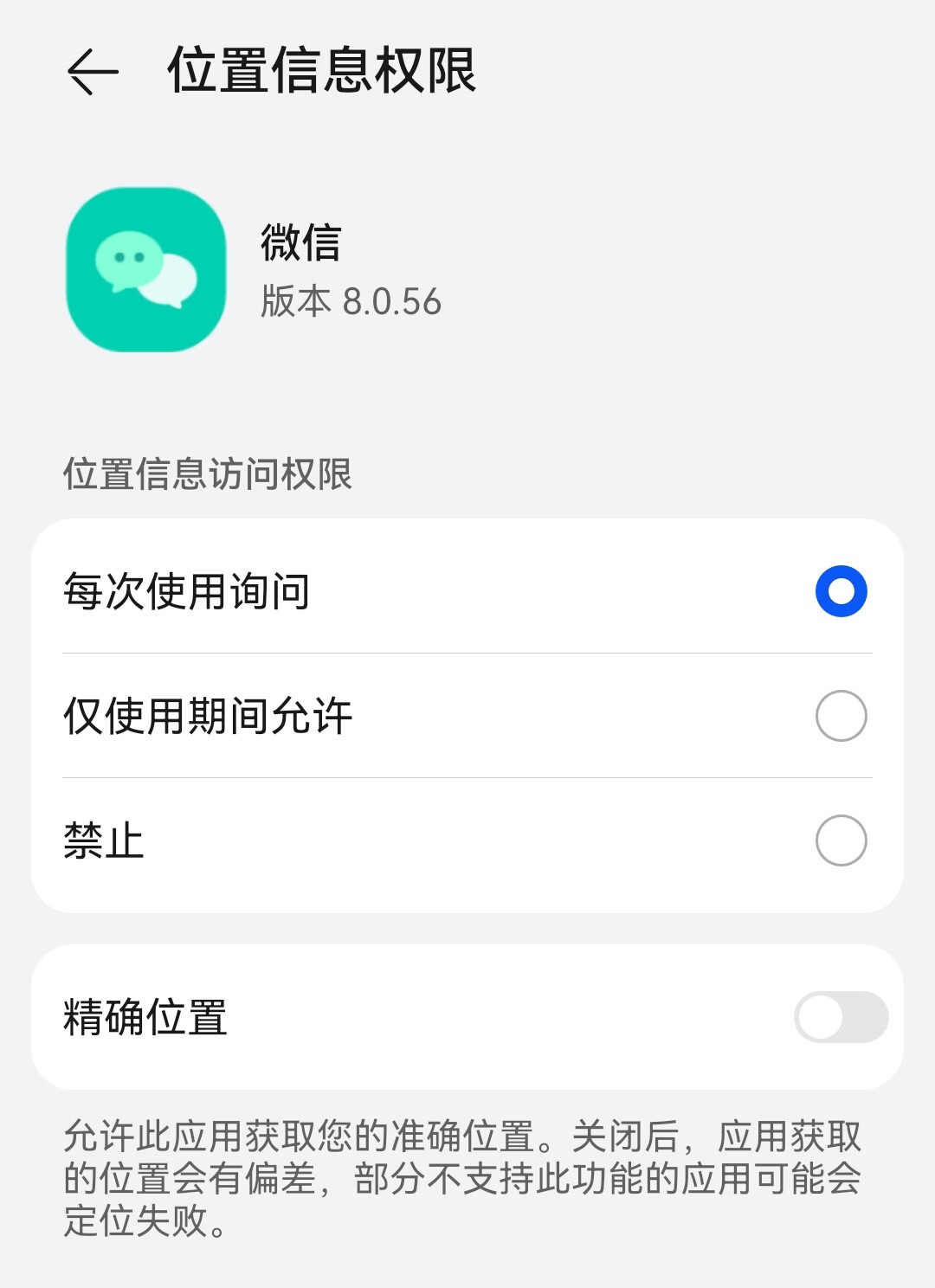Image resolution: width=935 pixels, height=1288 pixels.
Task: Select 禁止 to deny location access
Action: click(840, 840)
